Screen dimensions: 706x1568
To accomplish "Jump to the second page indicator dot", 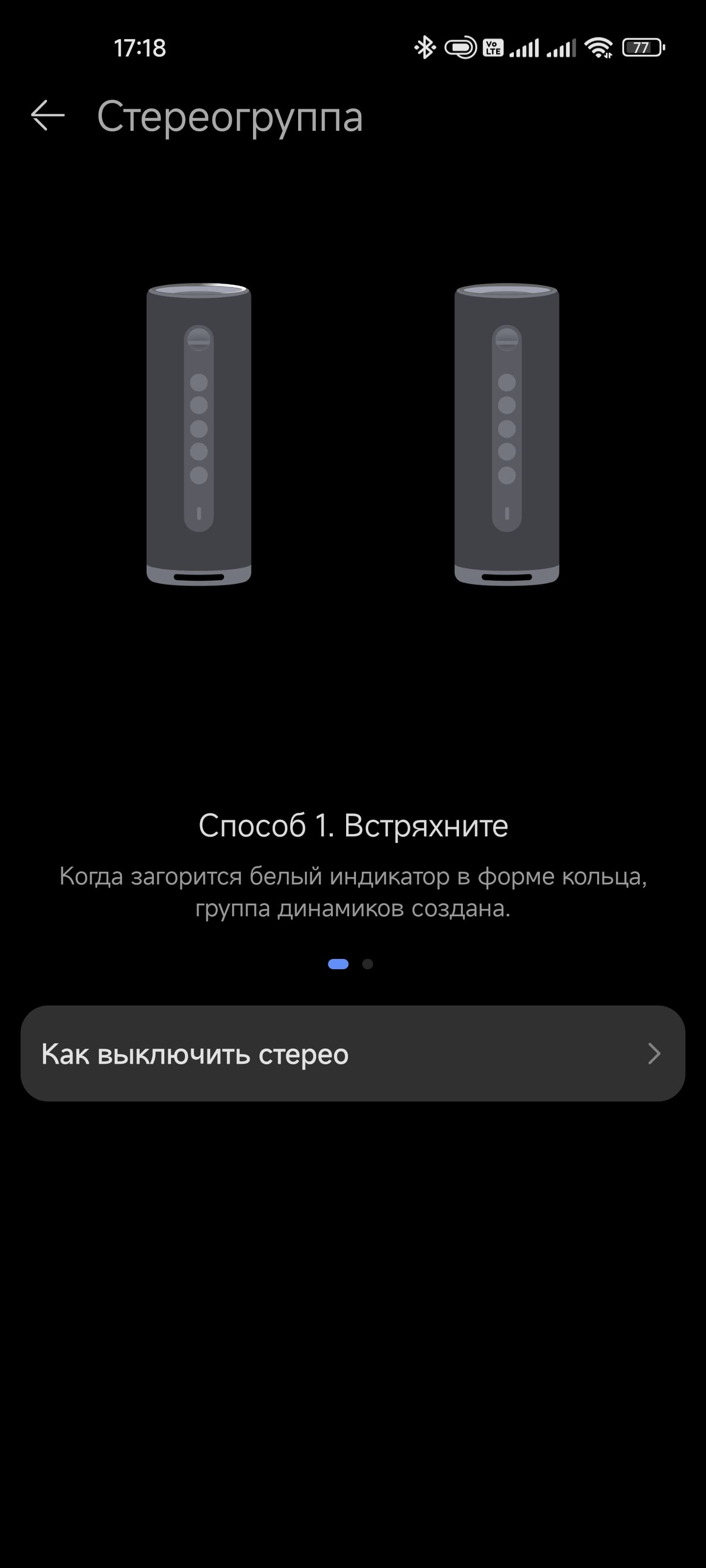I will point(367,963).
